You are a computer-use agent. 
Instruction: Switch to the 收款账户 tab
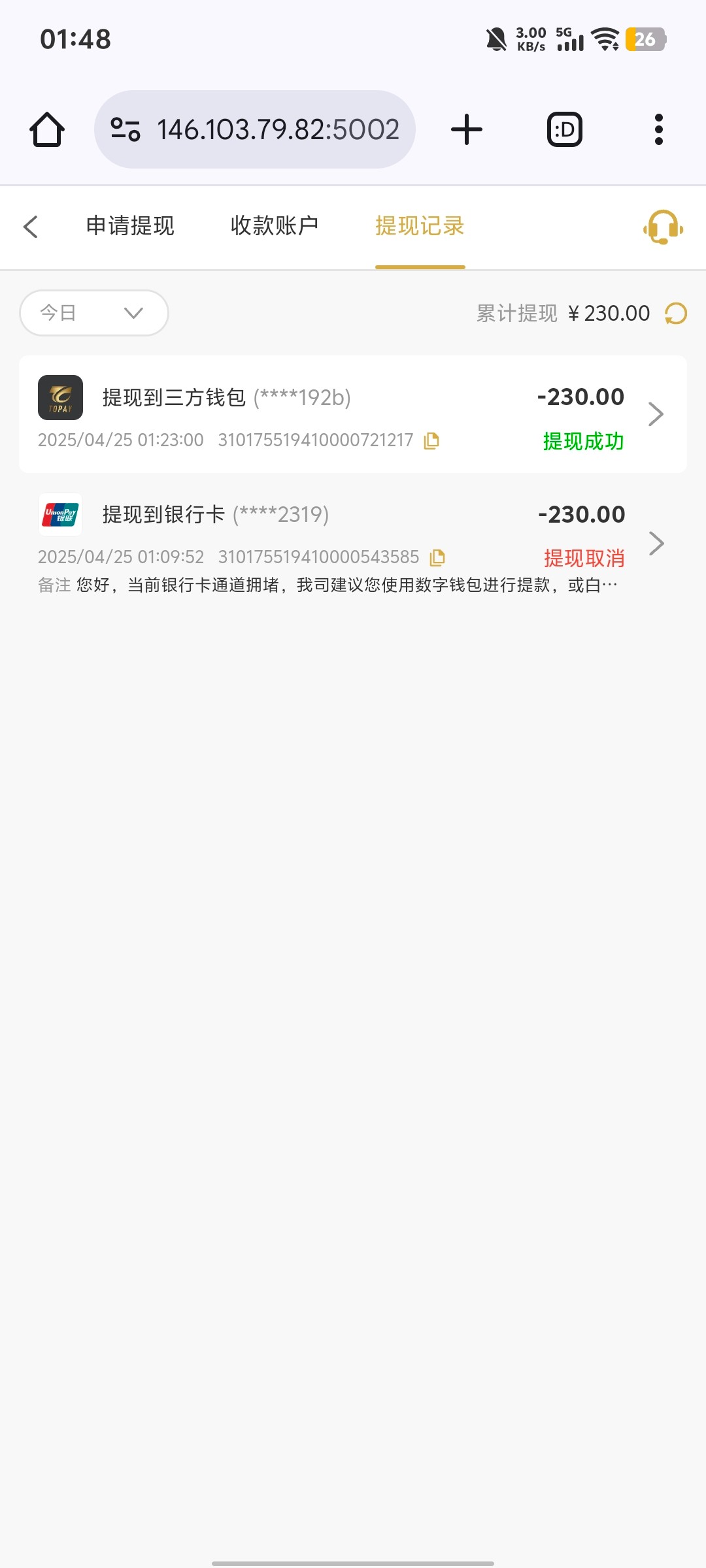pos(275,226)
